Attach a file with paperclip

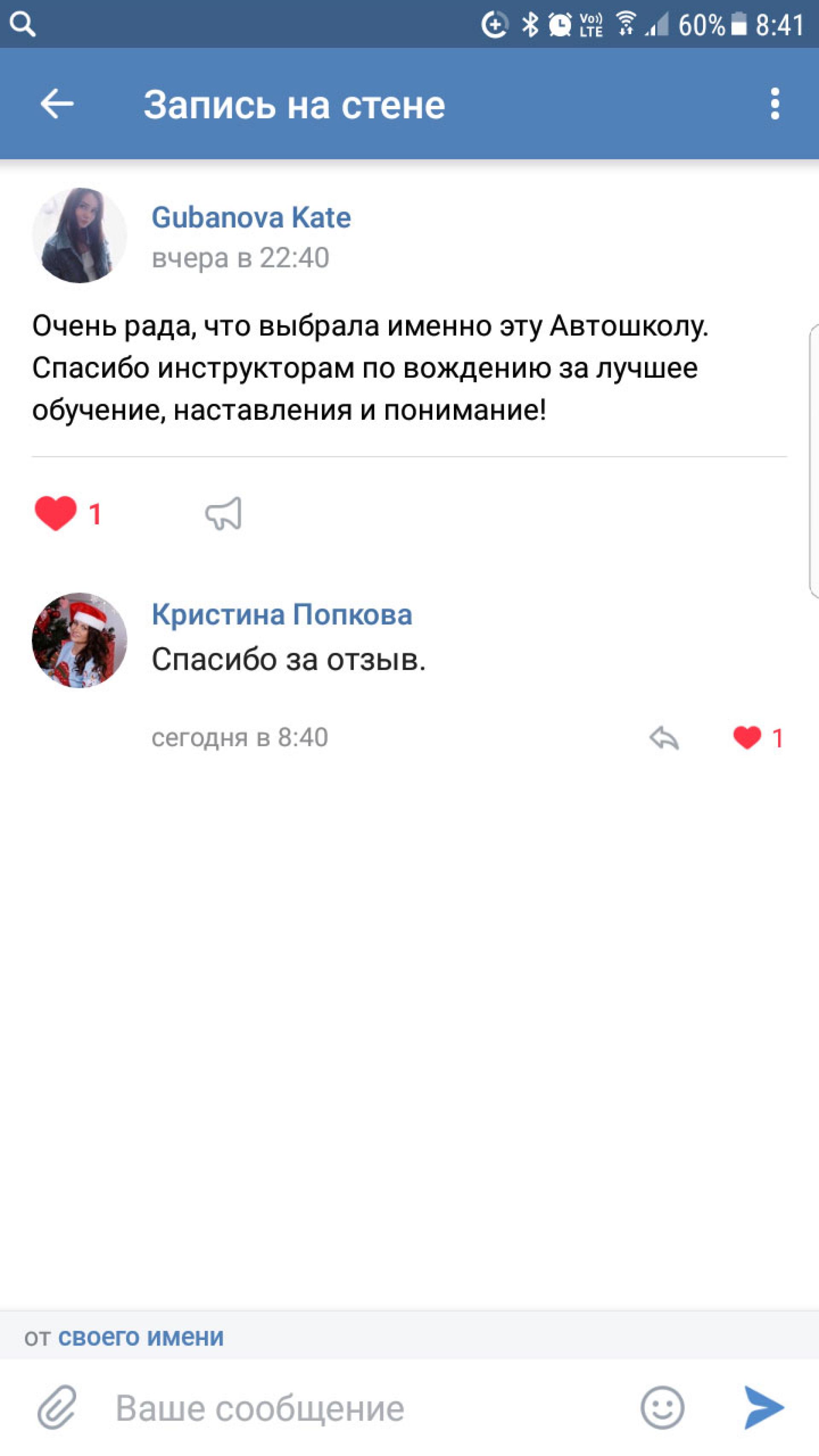(57, 1407)
